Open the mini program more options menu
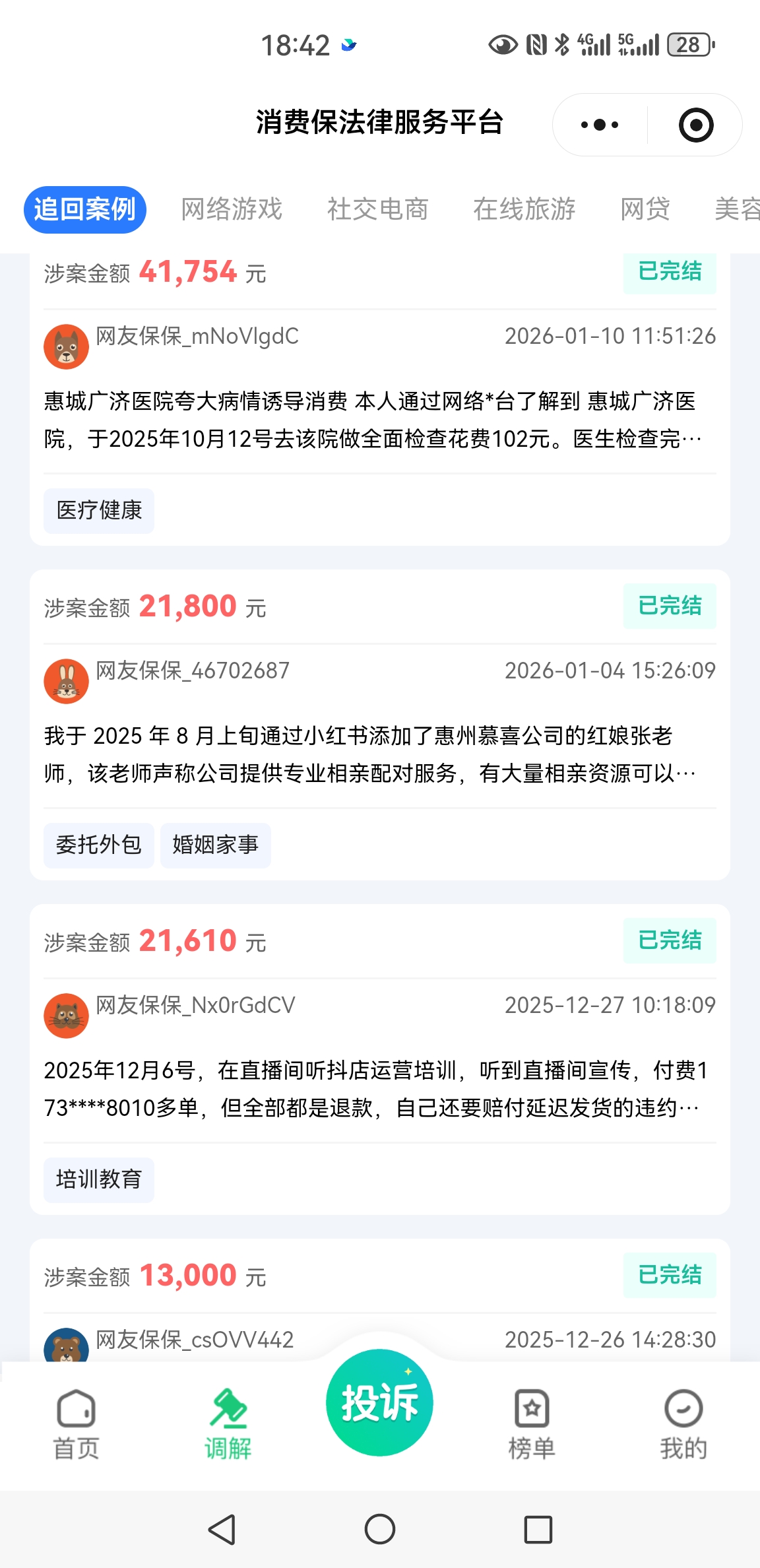The width and height of the screenshot is (760, 1568). coord(599,125)
